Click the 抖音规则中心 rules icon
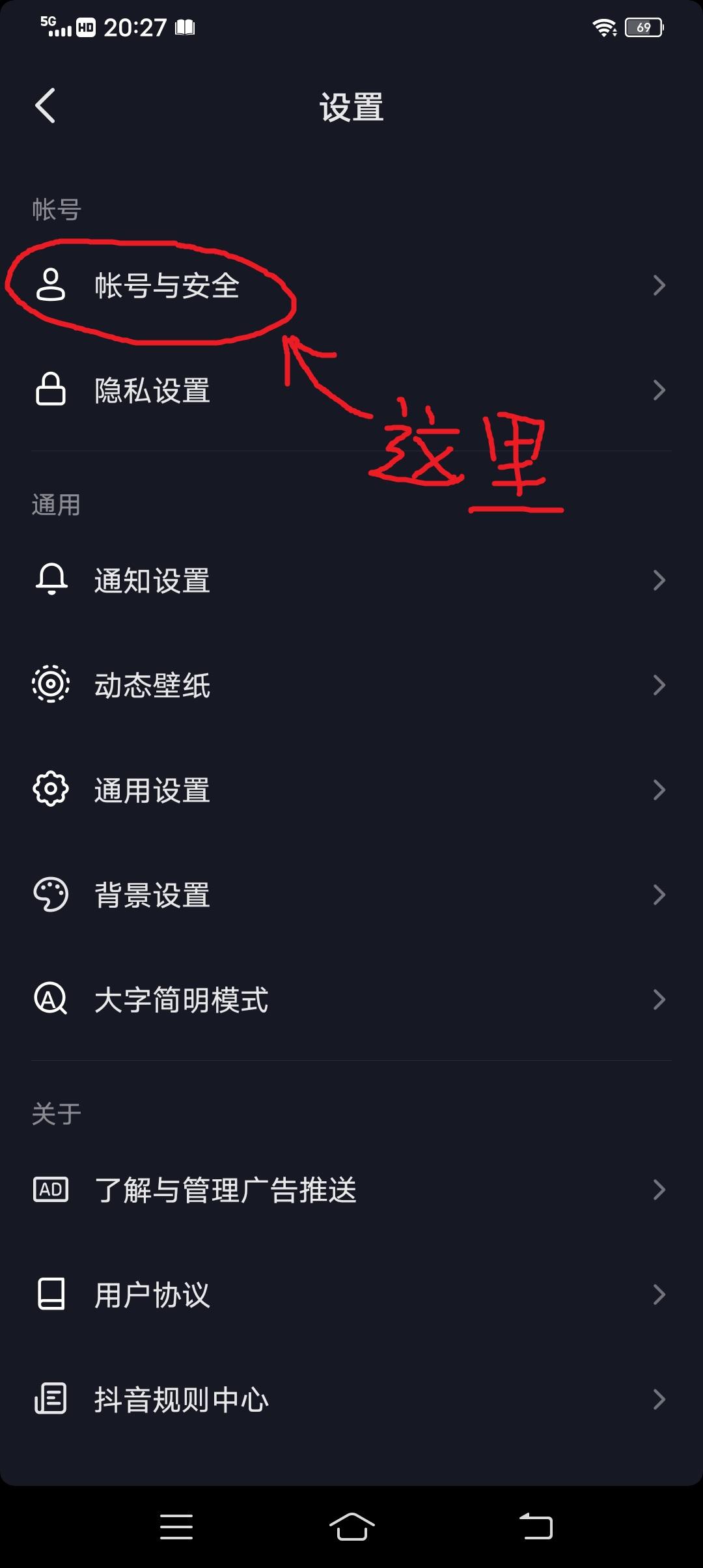This screenshot has width=703, height=1568. (x=51, y=1399)
